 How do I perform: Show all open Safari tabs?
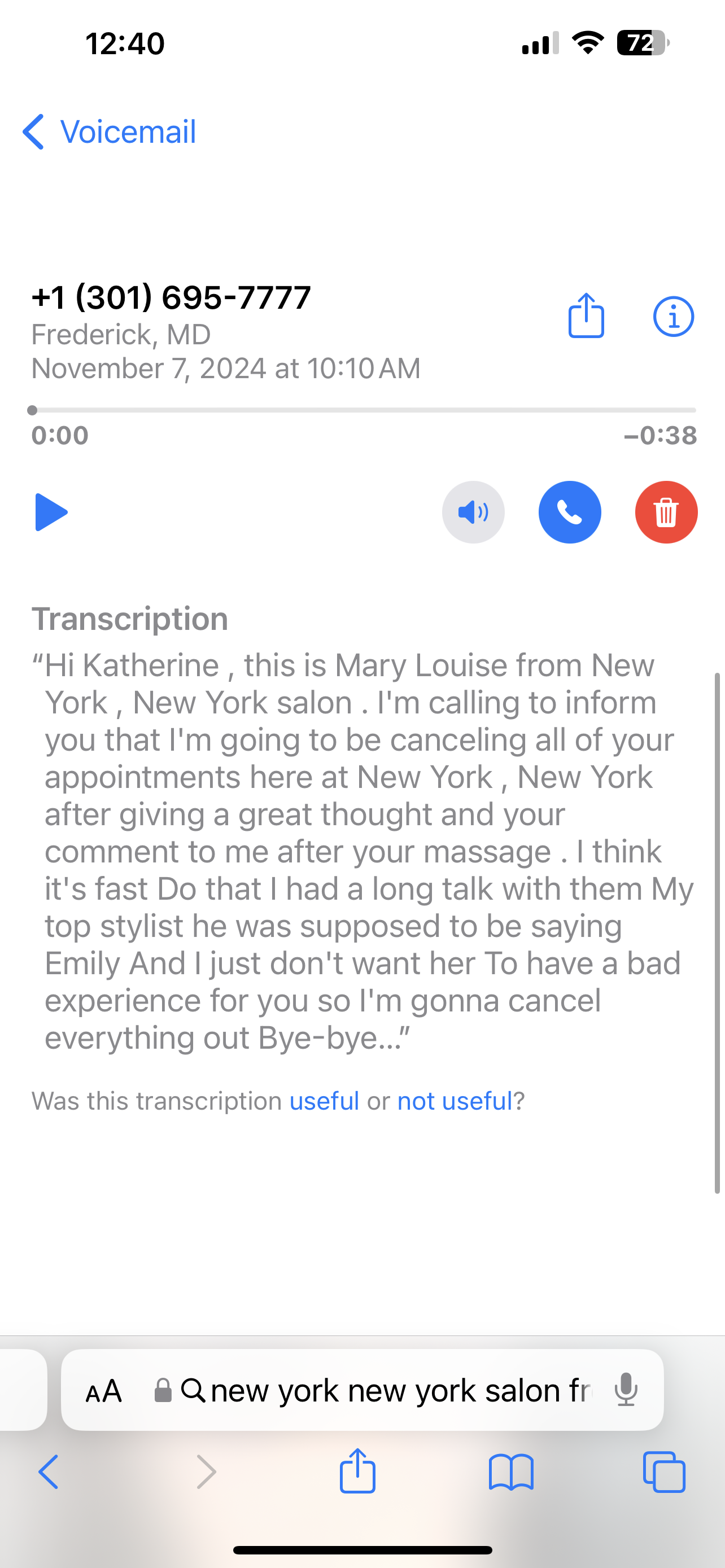point(664,1473)
